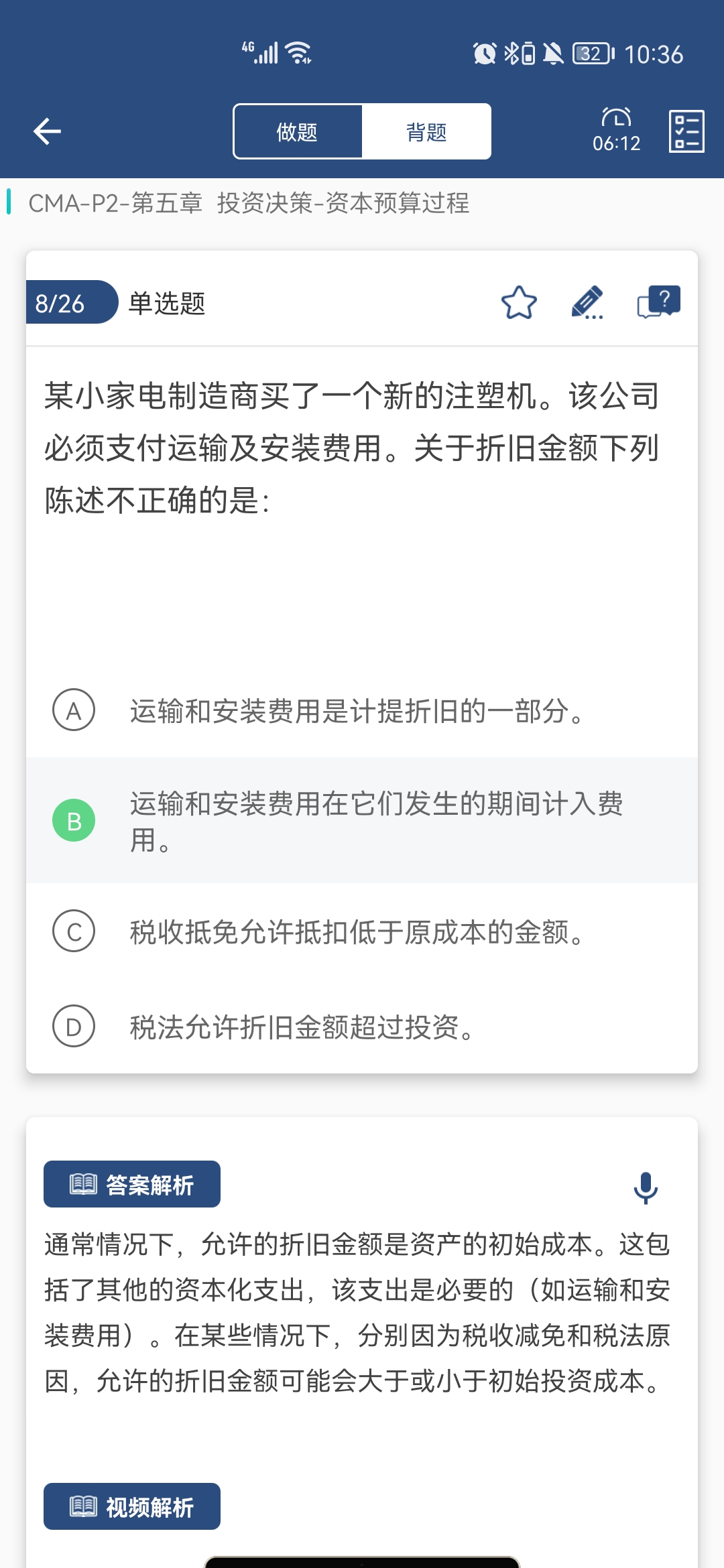
Task: Open the pencil note editor
Action: (587, 303)
